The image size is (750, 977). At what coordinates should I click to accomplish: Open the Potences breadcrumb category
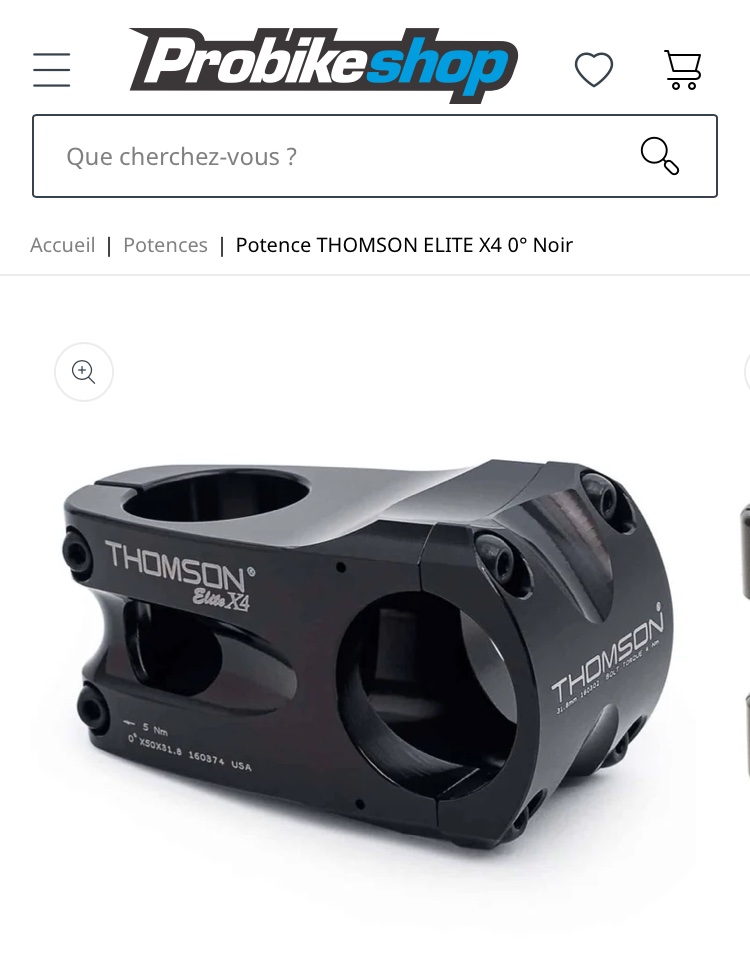click(x=165, y=245)
